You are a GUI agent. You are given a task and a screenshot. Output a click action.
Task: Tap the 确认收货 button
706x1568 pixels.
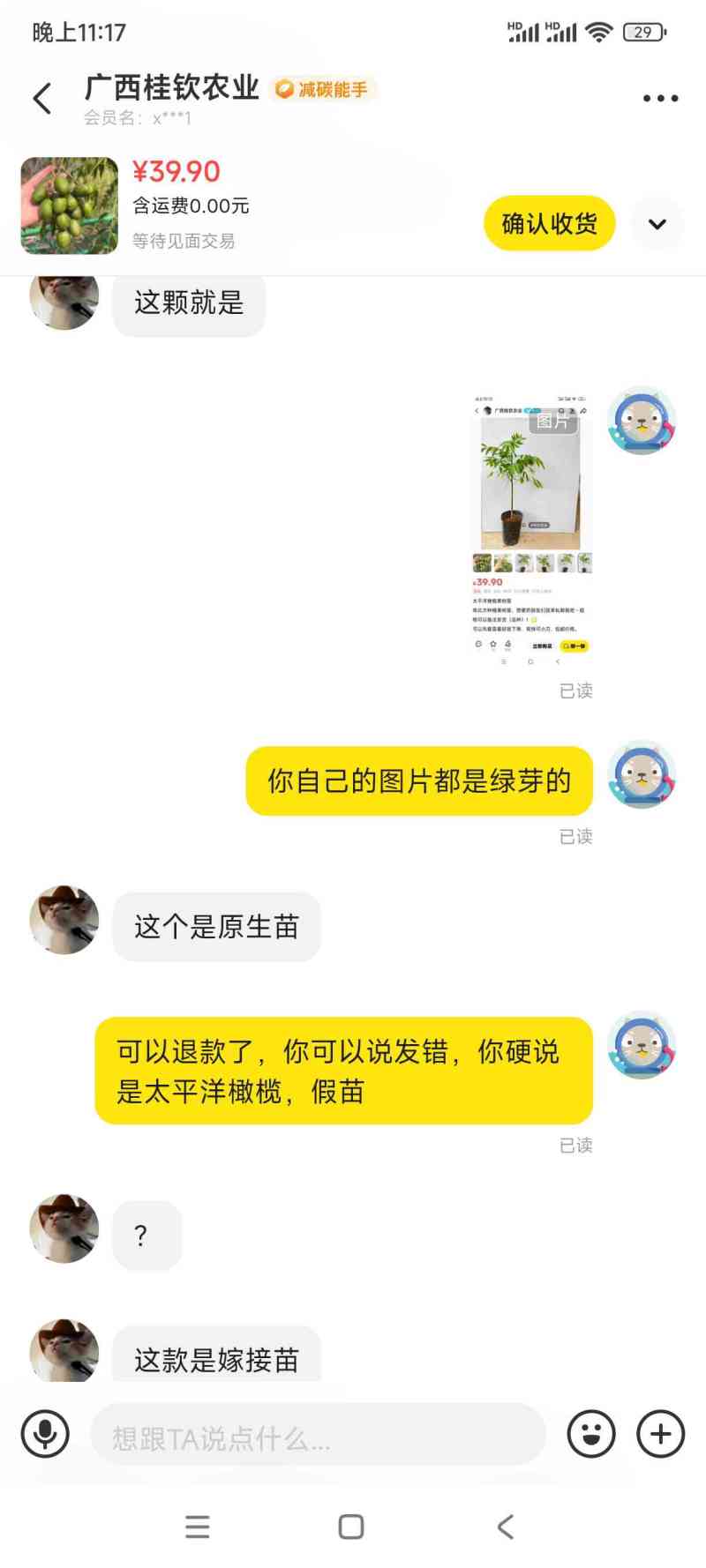549,223
